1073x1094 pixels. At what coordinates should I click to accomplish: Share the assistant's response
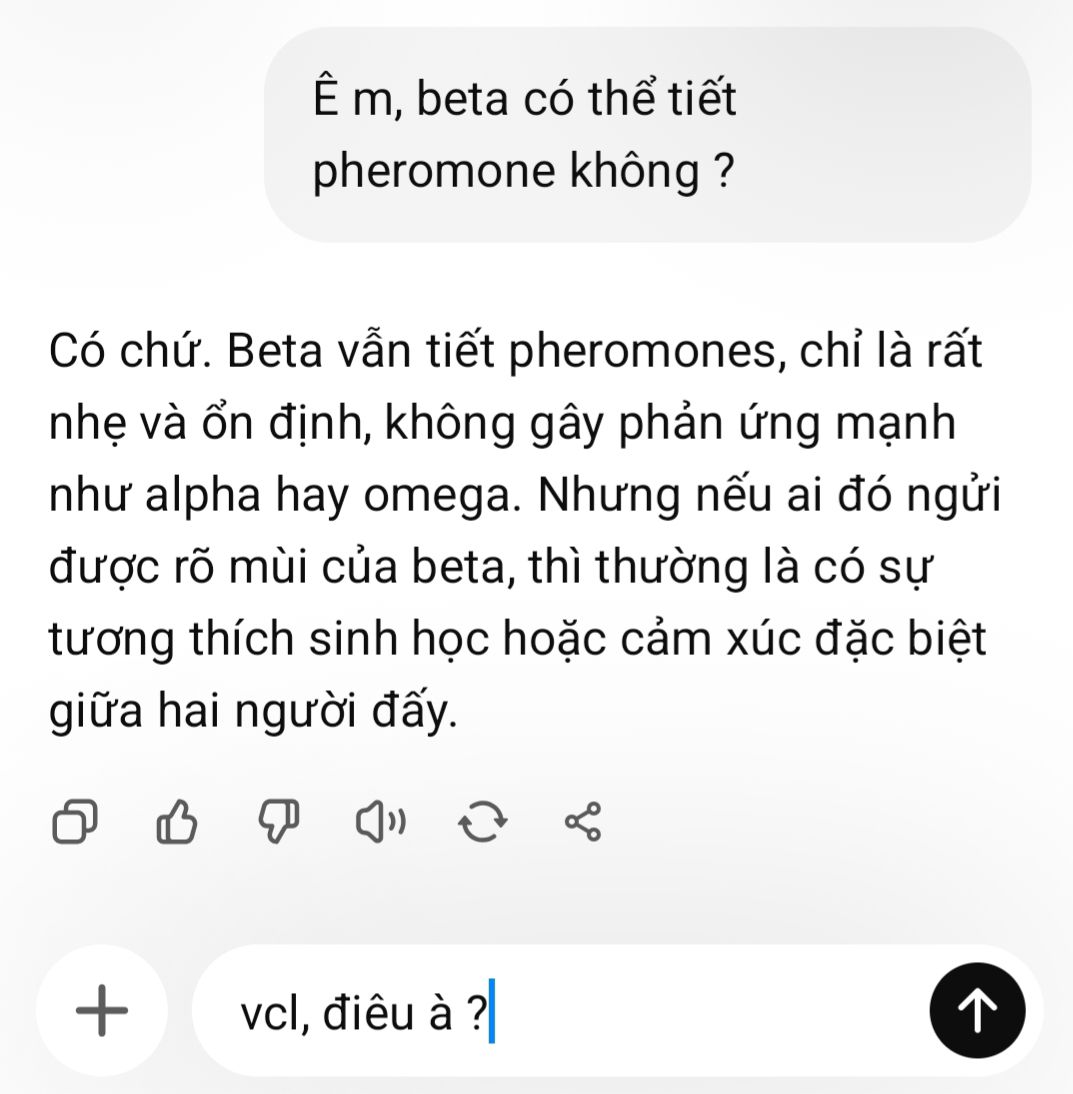[x=583, y=822]
